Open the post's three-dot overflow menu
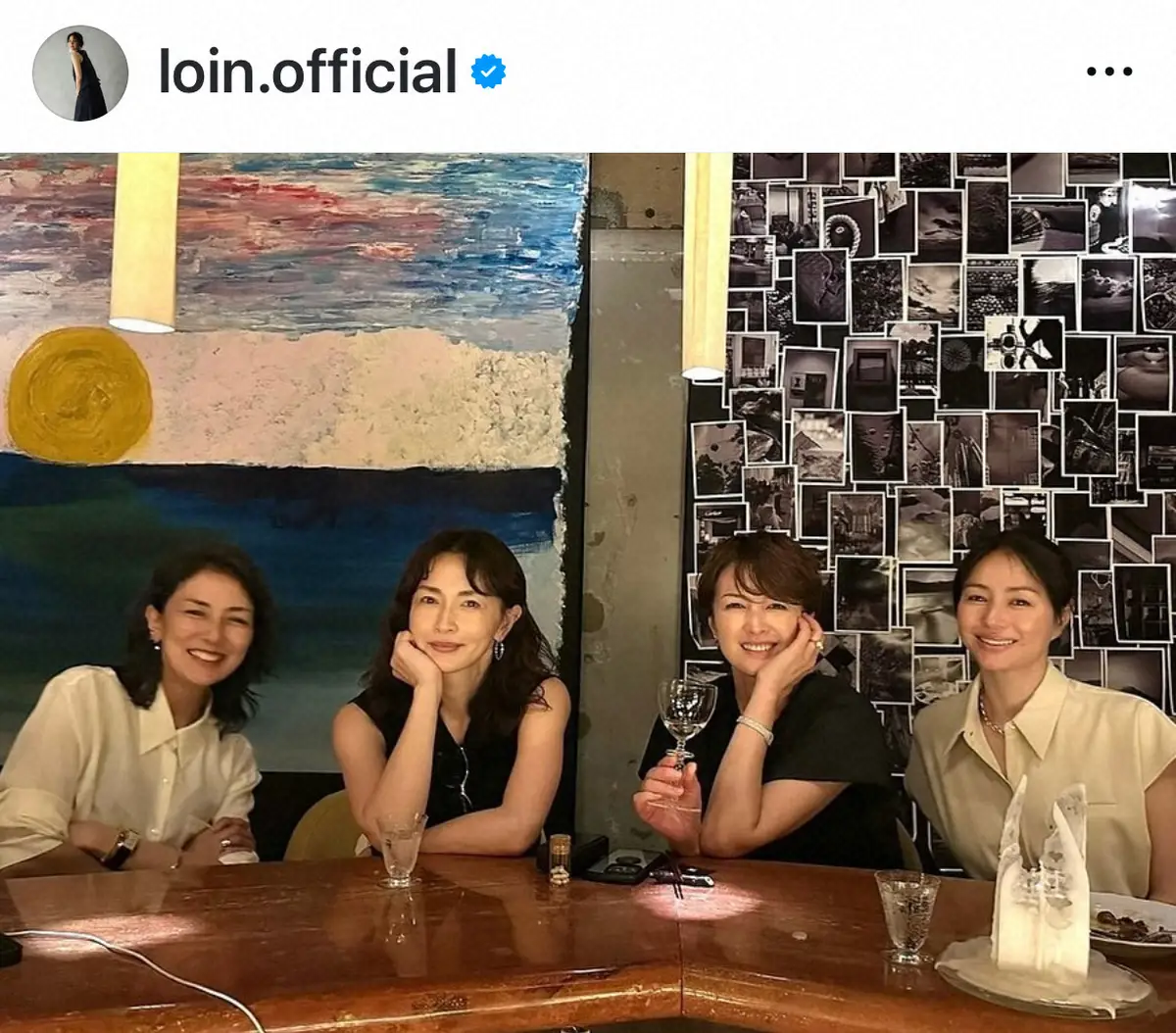 1109,73
